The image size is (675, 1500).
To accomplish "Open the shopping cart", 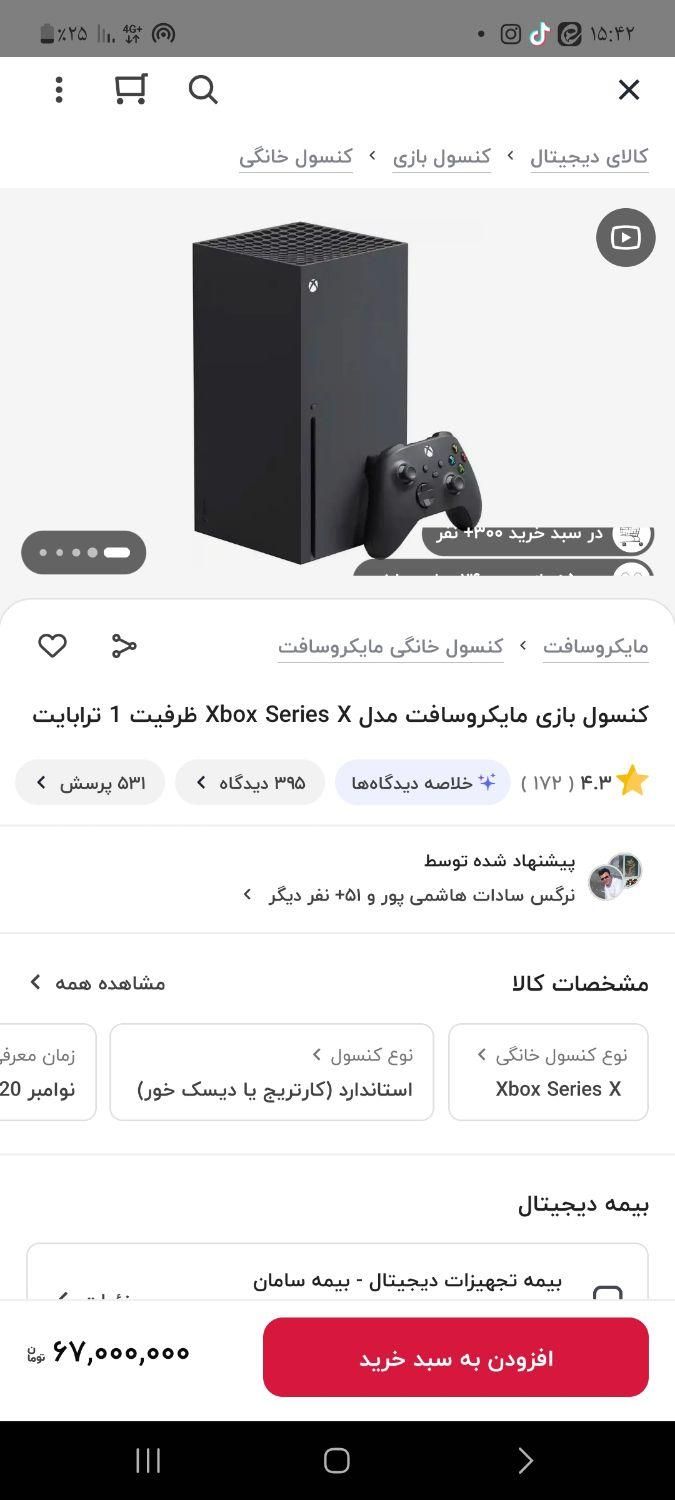I will tap(131, 90).
